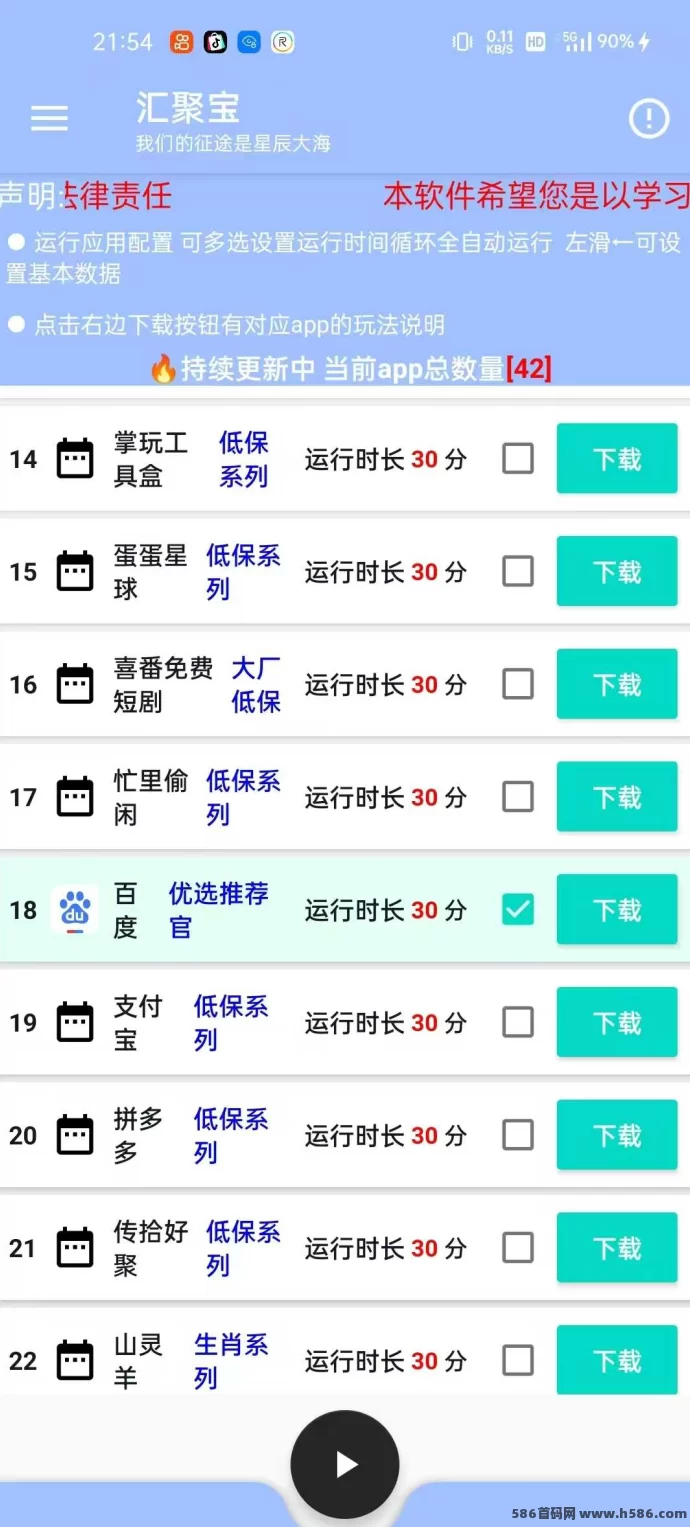Hit the 下载 button for 百度
This screenshot has width=690, height=1527.
click(616, 910)
